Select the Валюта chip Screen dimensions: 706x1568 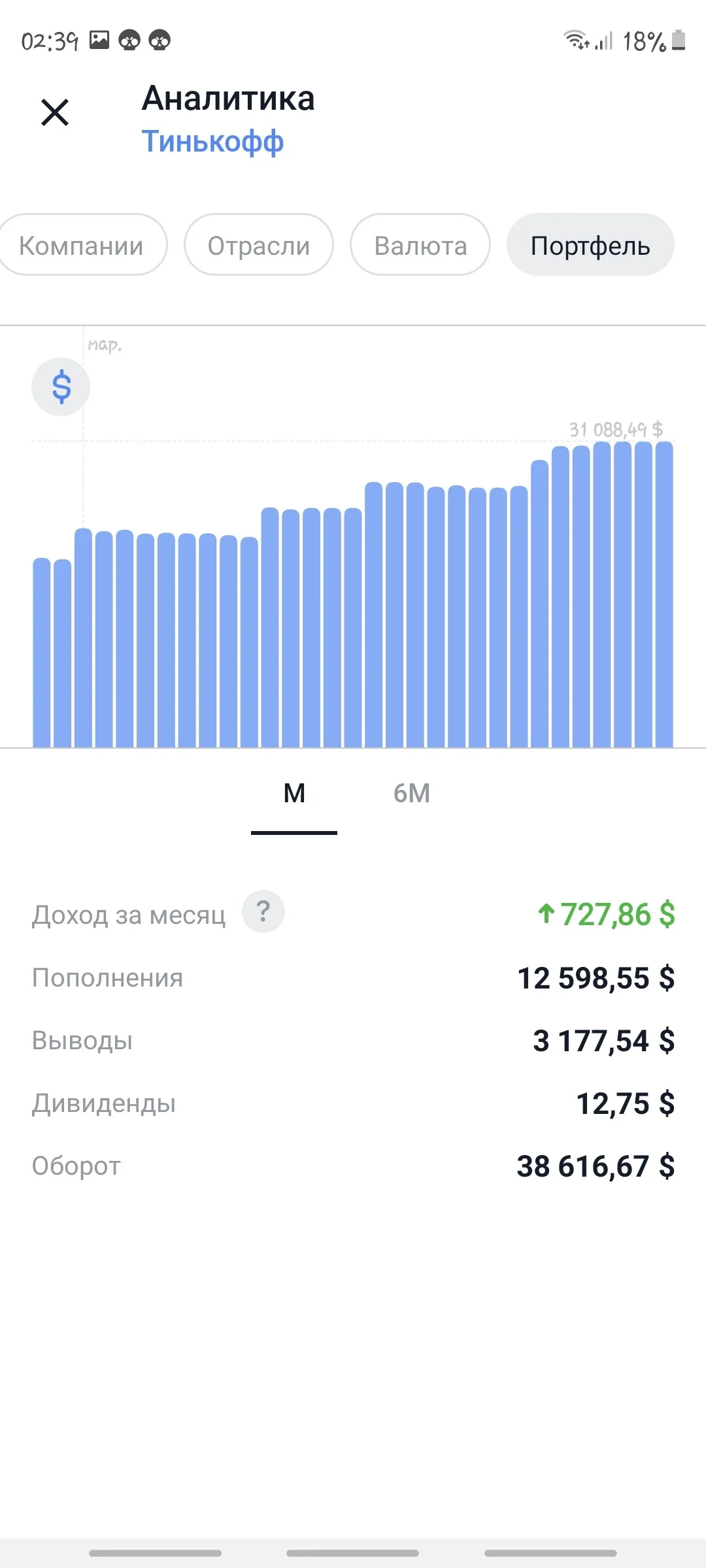(x=420, y=245)
